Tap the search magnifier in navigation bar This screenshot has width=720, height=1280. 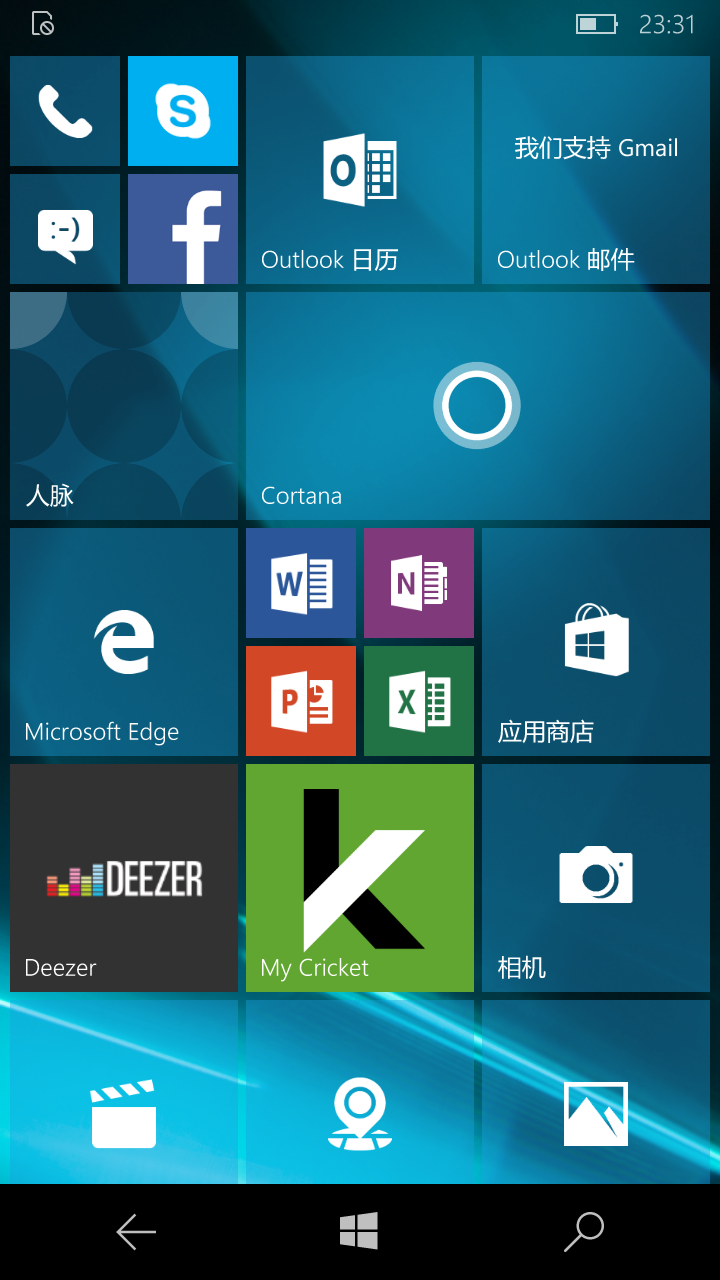tap(584, 1232)
